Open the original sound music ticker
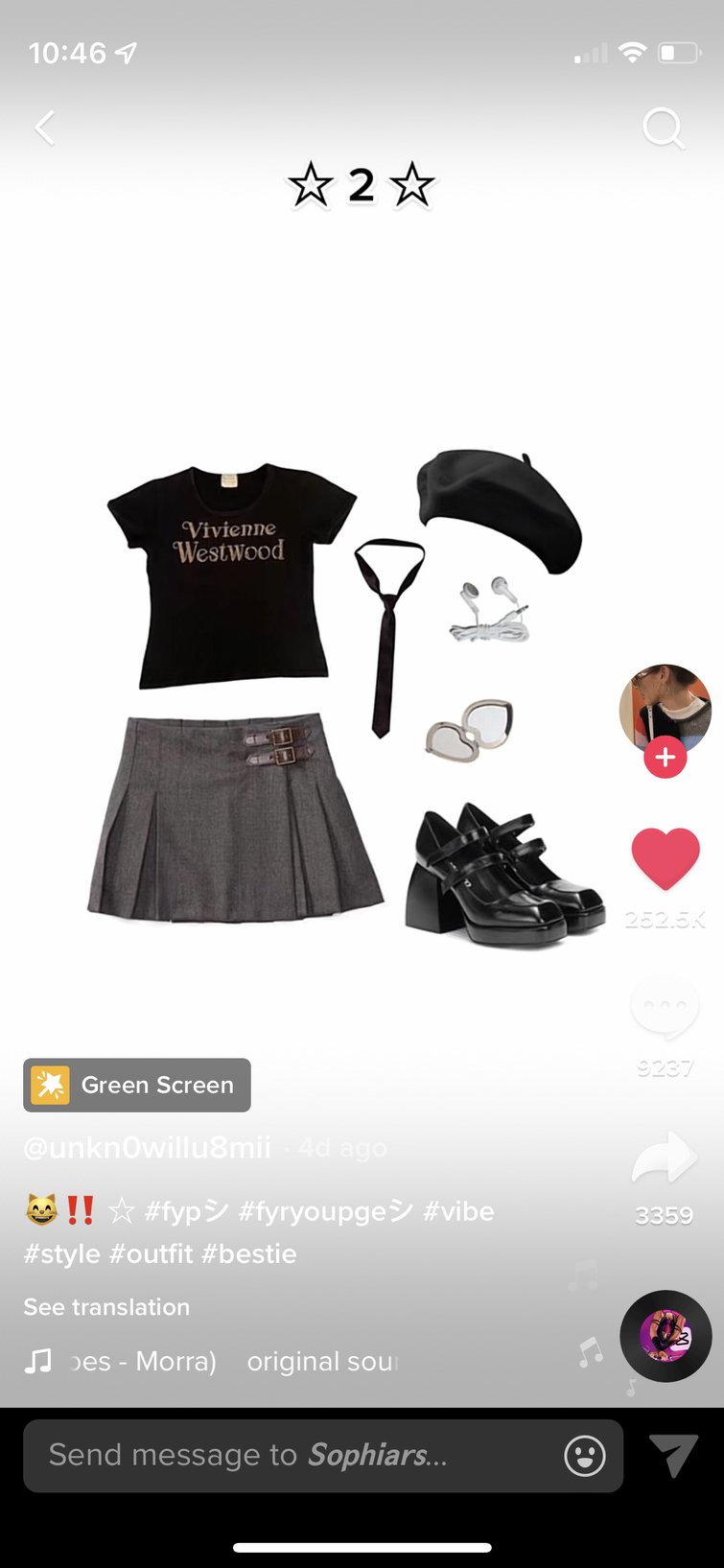Viewport: 724px width, 1568px height. coord(230,1361)
